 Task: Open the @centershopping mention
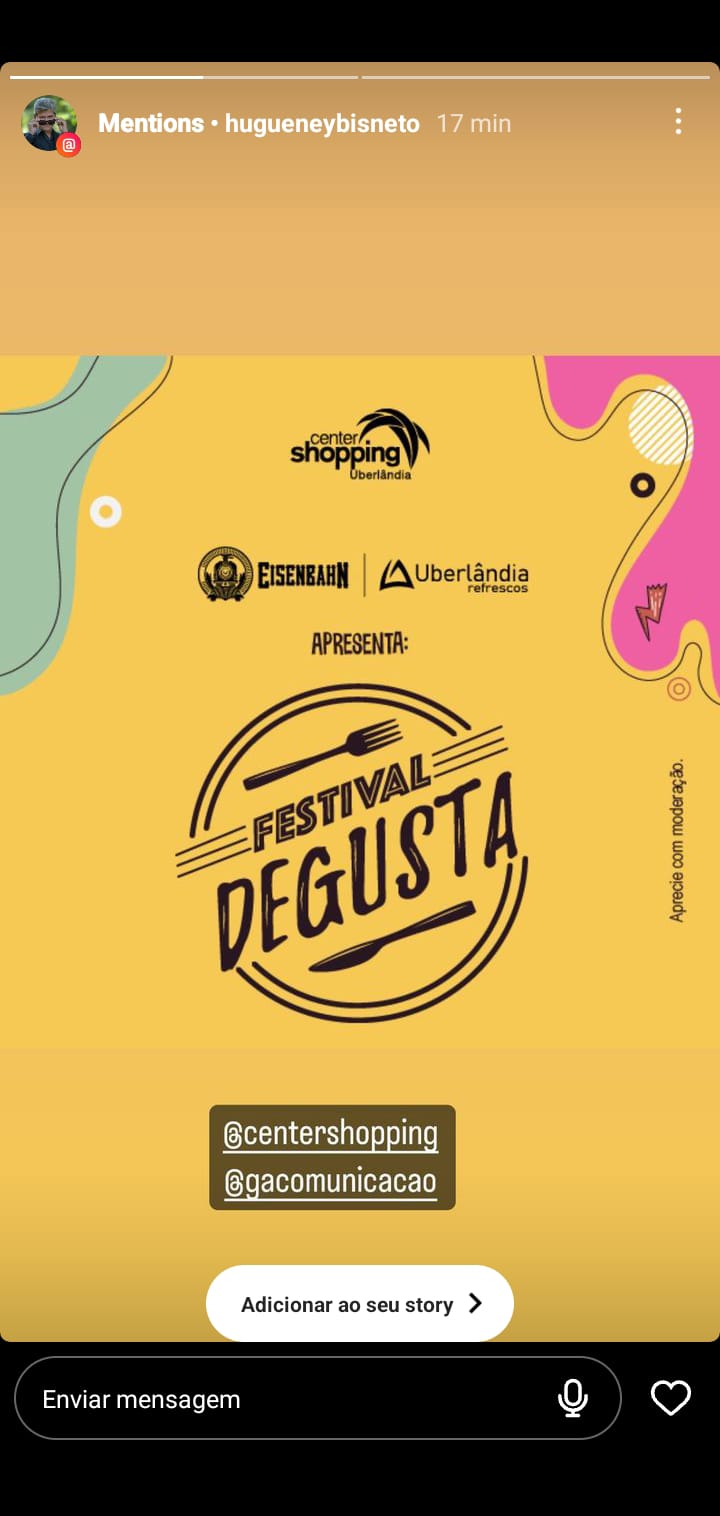pos(331,1134)
